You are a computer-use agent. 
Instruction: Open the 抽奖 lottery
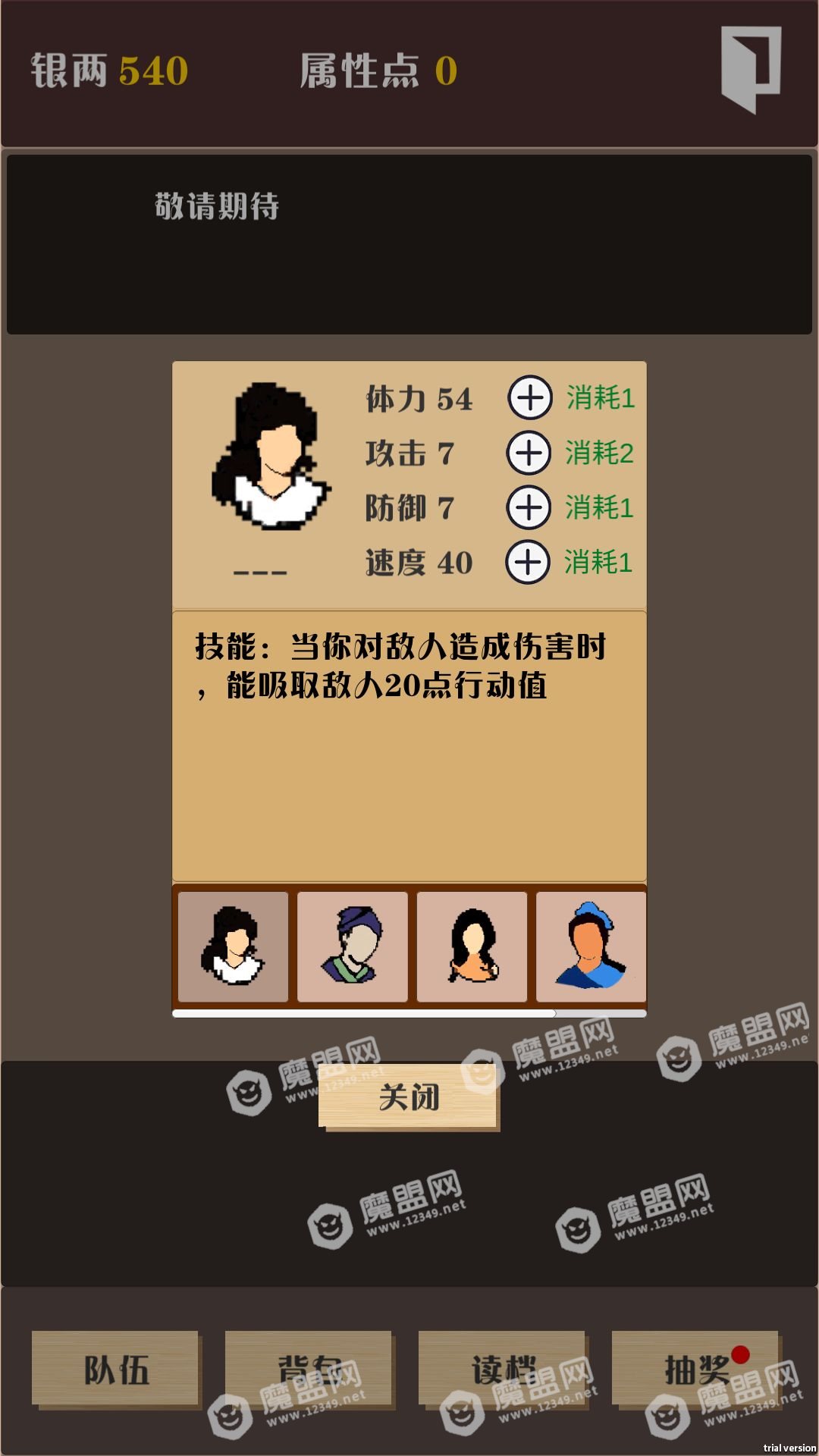tap(695, 1370)
